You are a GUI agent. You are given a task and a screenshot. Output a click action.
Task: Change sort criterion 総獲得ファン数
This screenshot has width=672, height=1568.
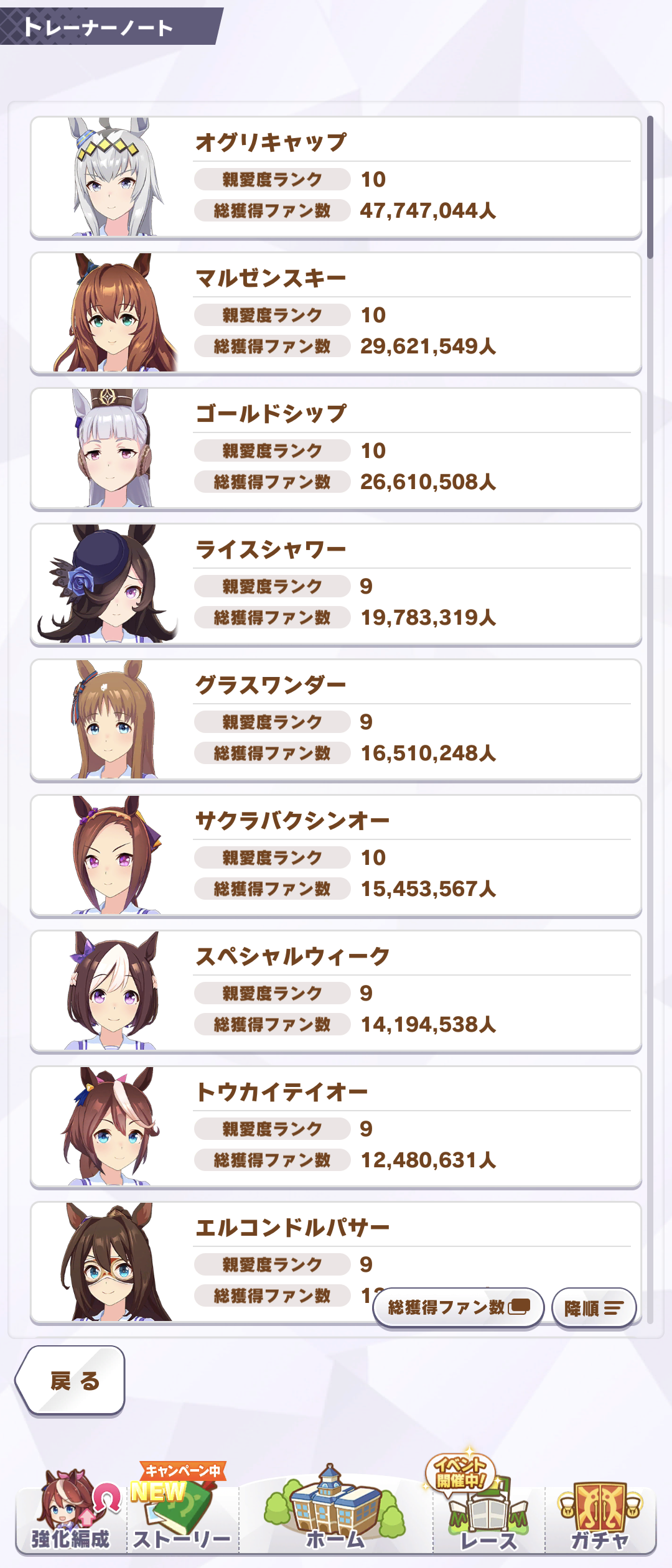459,1307
